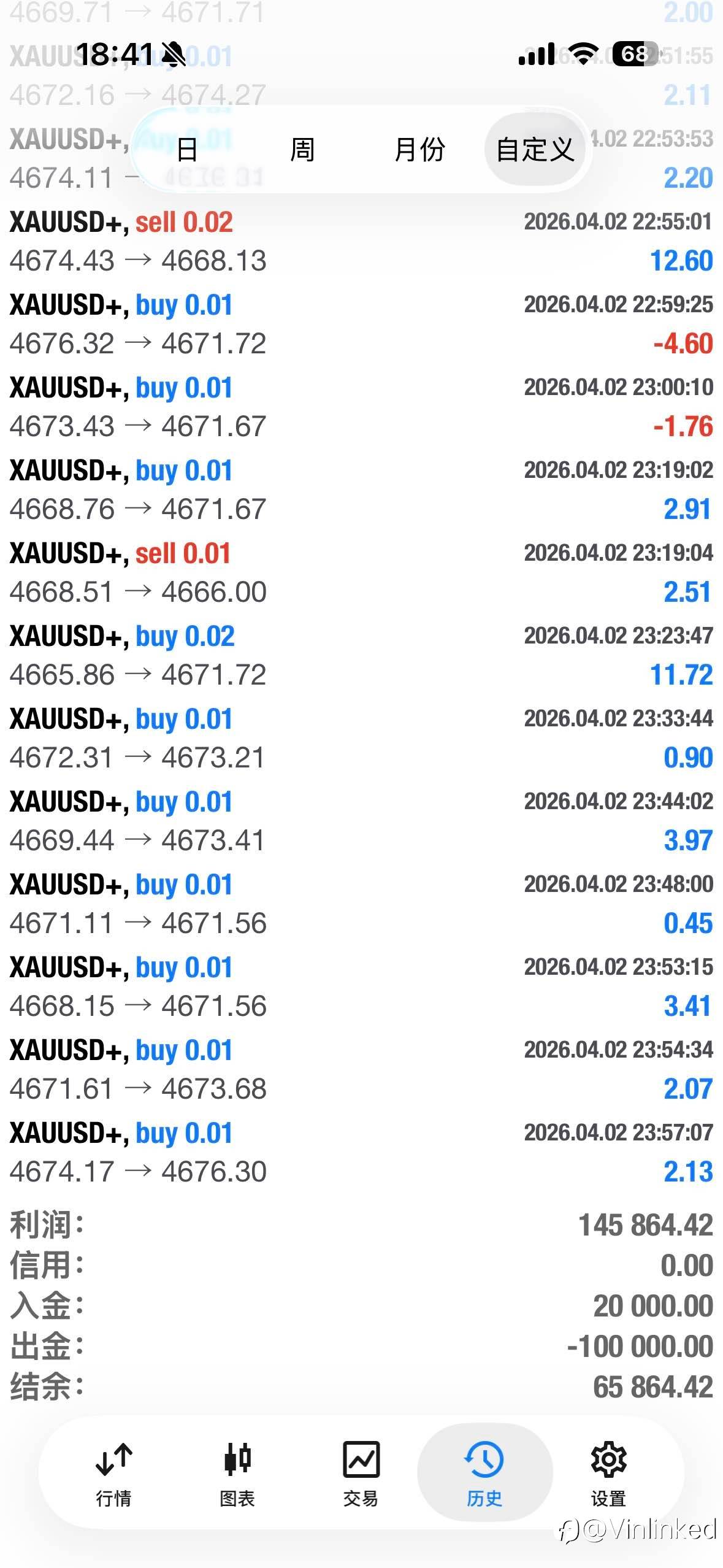View the sell 0.01 trade at 23:19:04
The image size is (723, 1568).
361,572
